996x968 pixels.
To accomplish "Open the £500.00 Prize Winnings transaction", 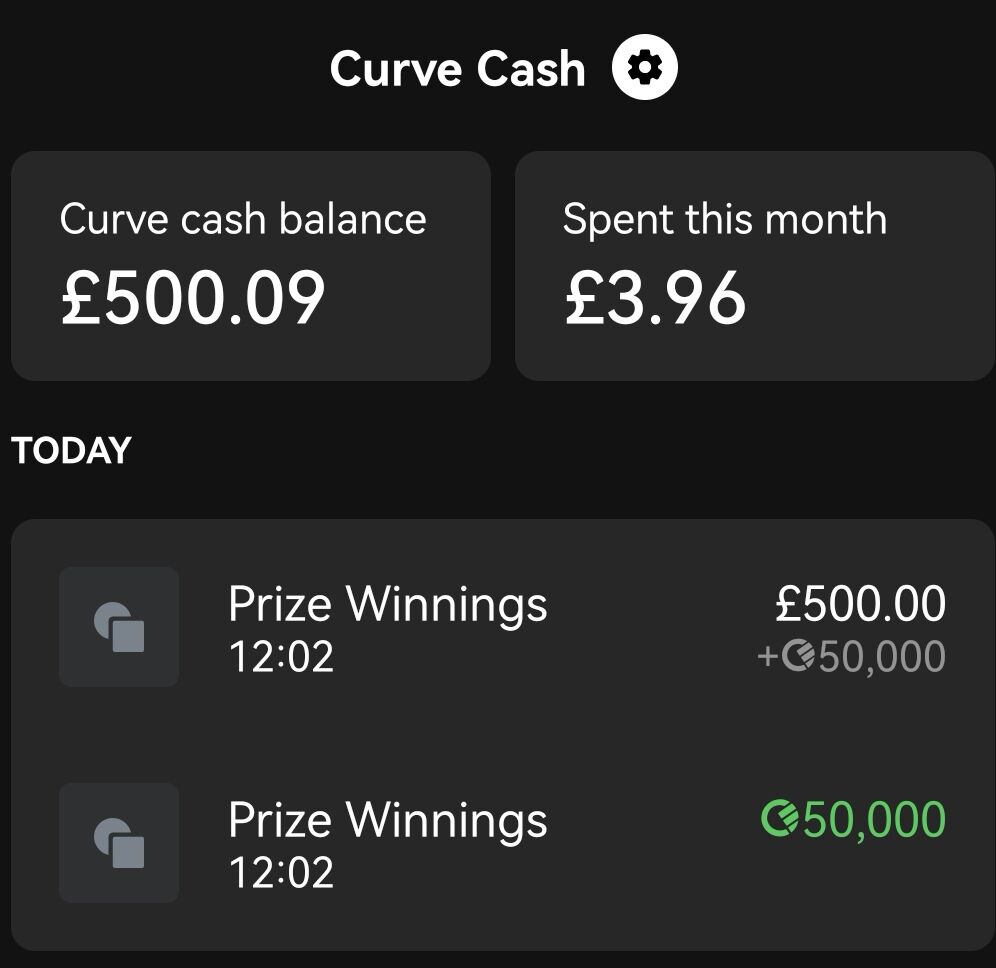I will pyautogui.click(x=500, y=627).
